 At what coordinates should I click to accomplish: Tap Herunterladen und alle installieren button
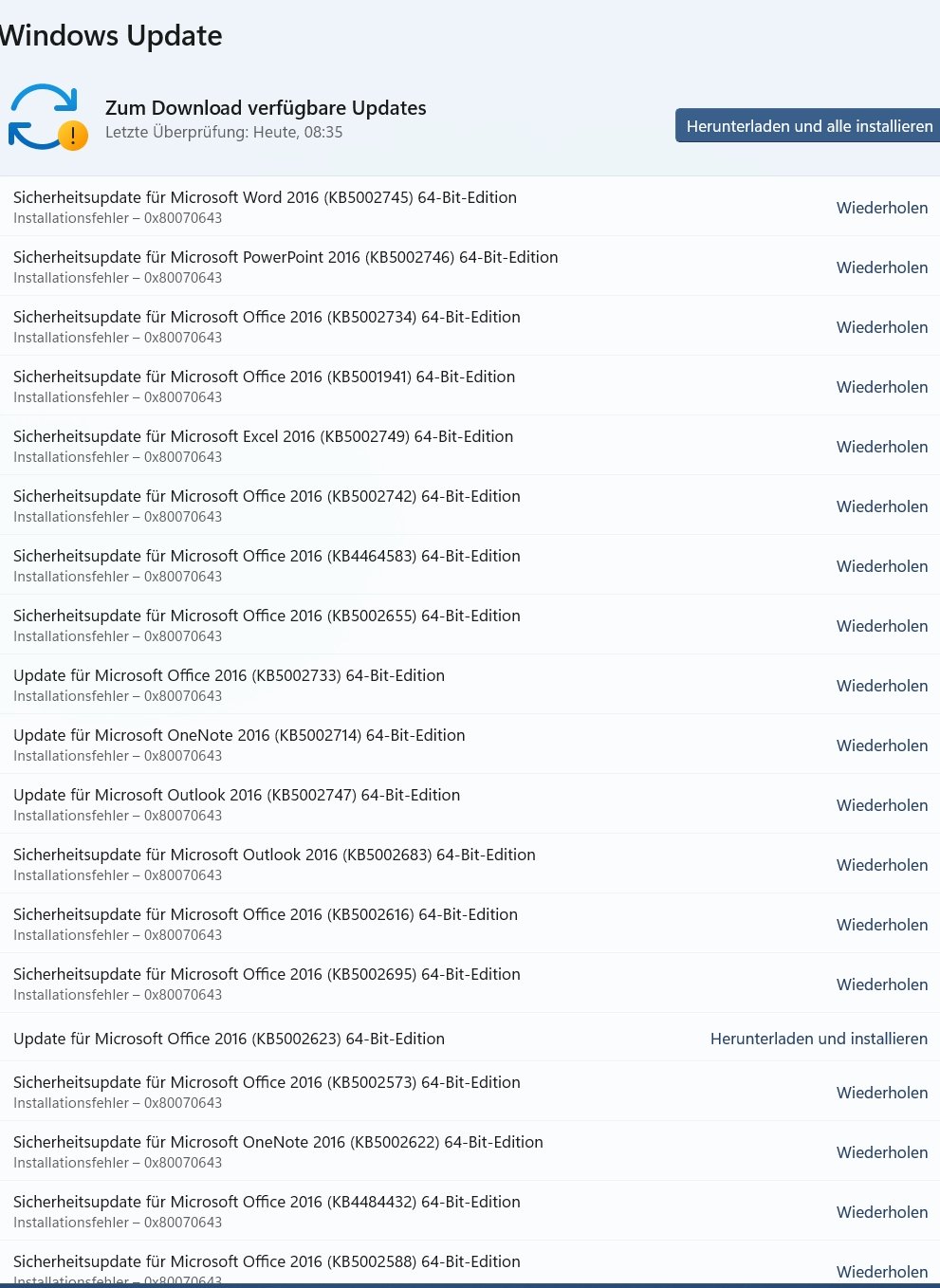click(x=808, y=126)
